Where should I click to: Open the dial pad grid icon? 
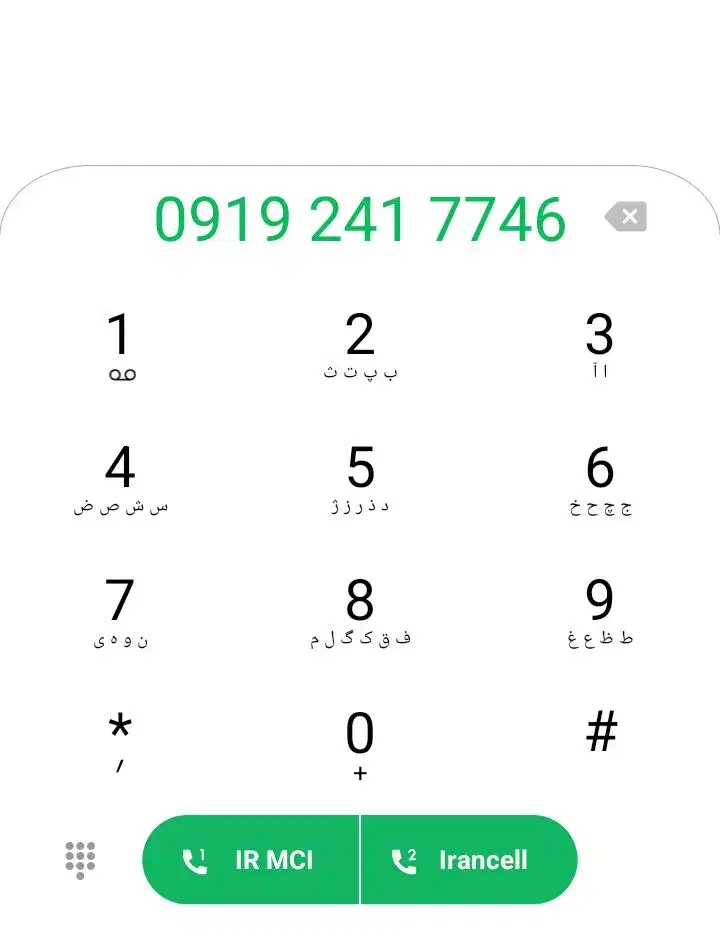pos(80,858)
